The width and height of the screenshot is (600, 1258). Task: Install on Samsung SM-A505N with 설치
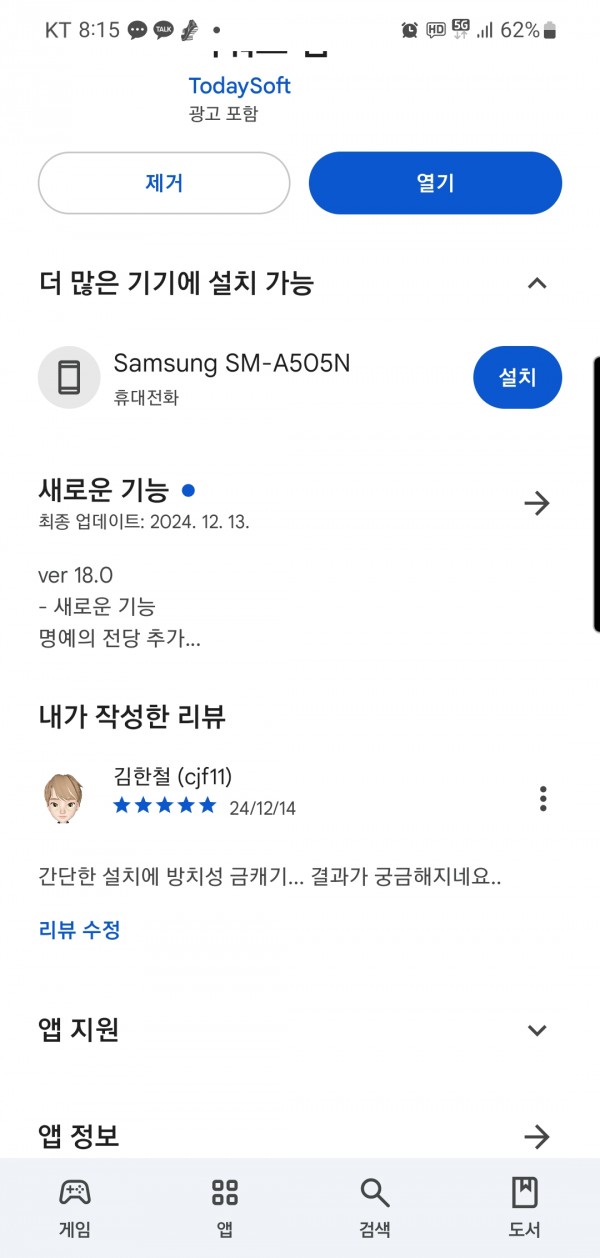(517, 377)
